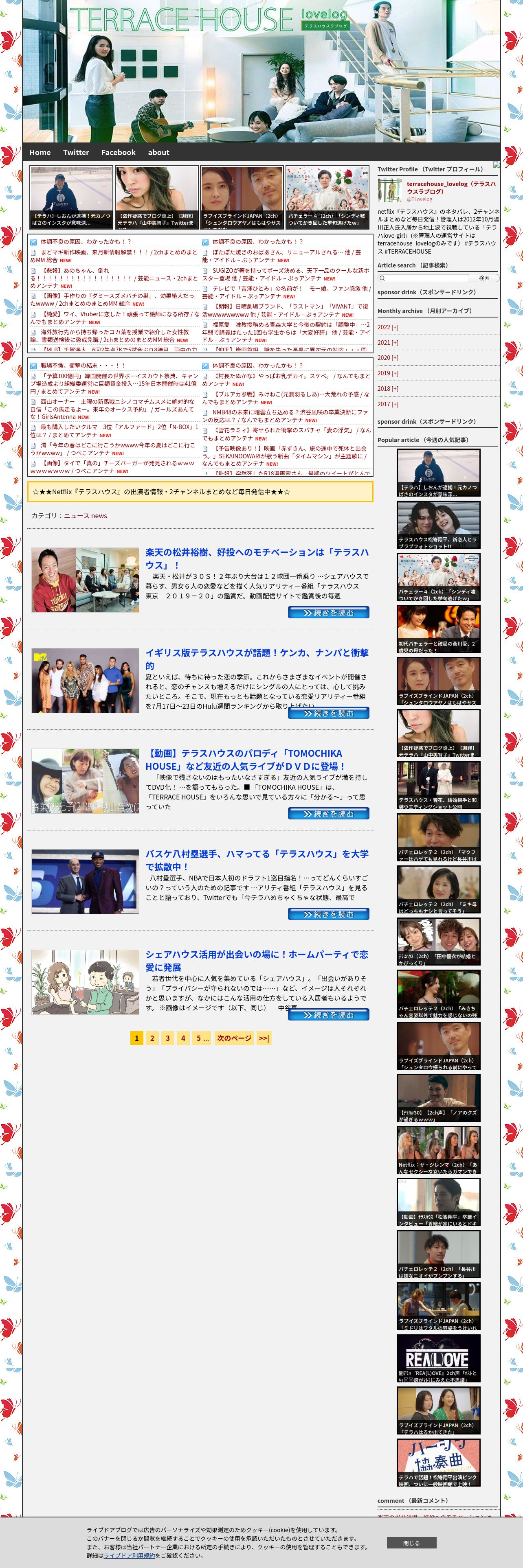
Task: Open the about page
Action: coord(158,152)
